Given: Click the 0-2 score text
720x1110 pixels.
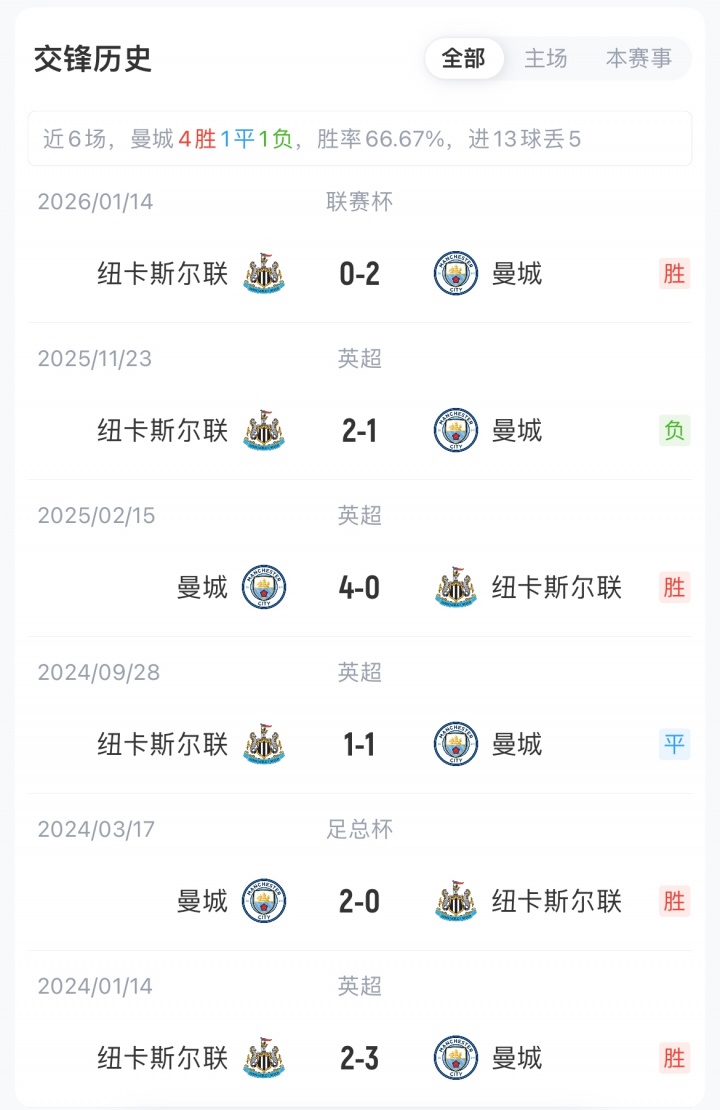Looking at the screenshot, I should [360, 272].
